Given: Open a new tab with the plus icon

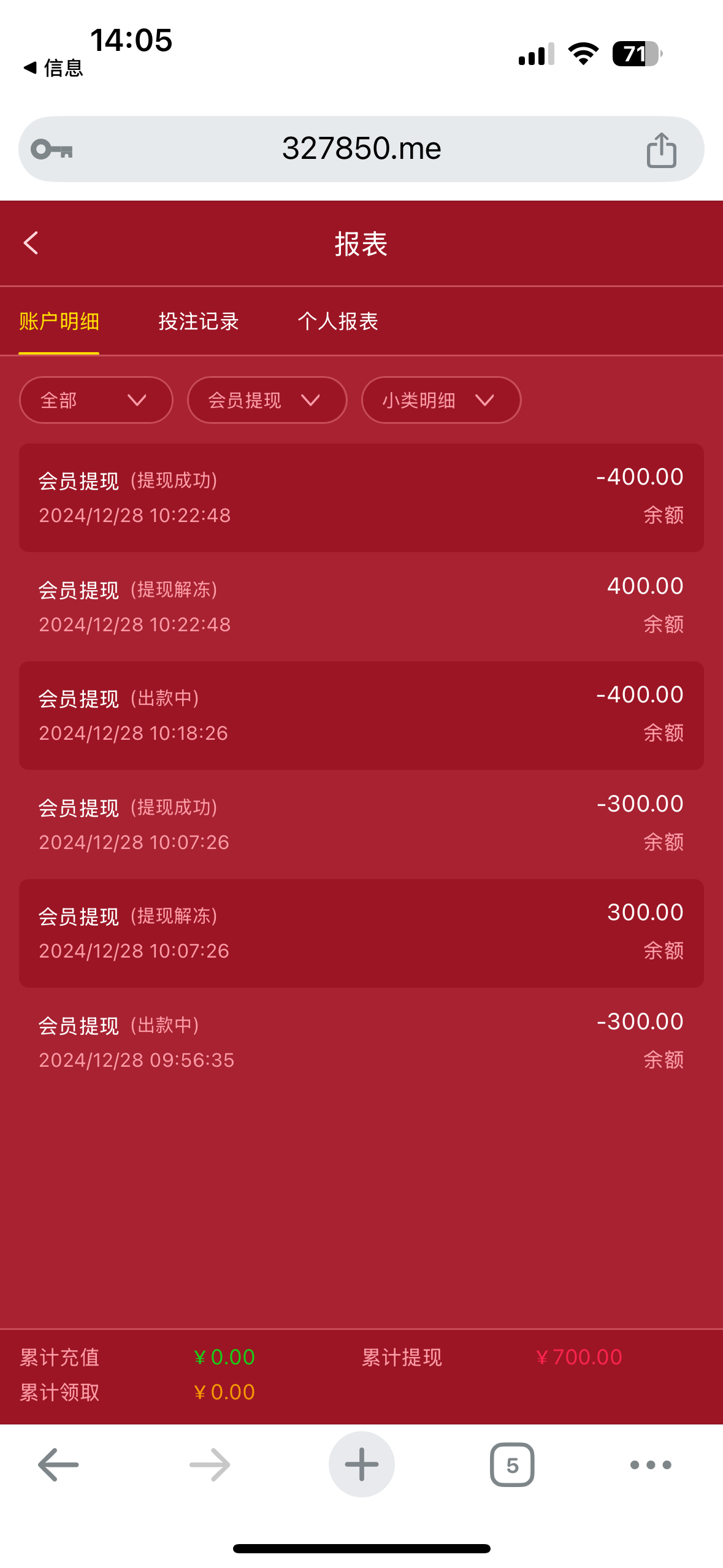Looking at the screenshot, I should pyautogui.click(x=361, y=1465).
